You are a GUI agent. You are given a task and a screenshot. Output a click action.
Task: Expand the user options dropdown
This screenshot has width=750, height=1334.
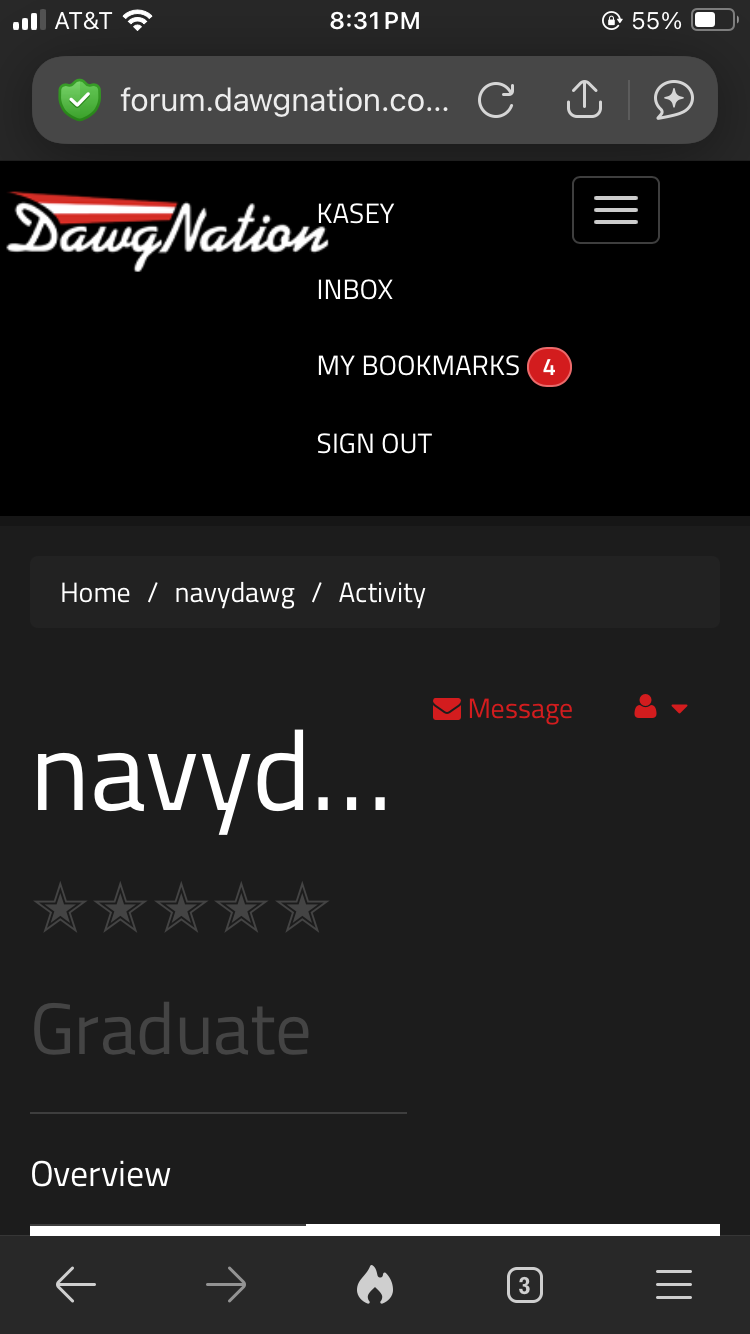point(661,709)
